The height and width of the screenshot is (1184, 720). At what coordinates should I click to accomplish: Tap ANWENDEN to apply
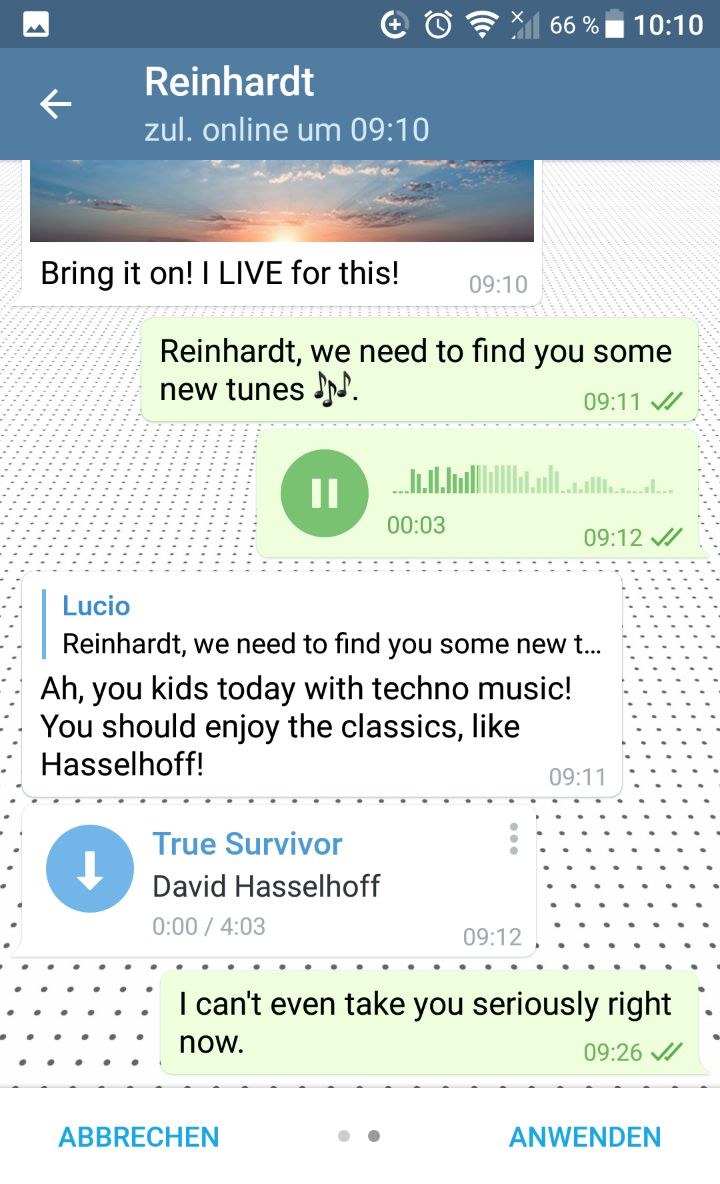coord(585,1137)
